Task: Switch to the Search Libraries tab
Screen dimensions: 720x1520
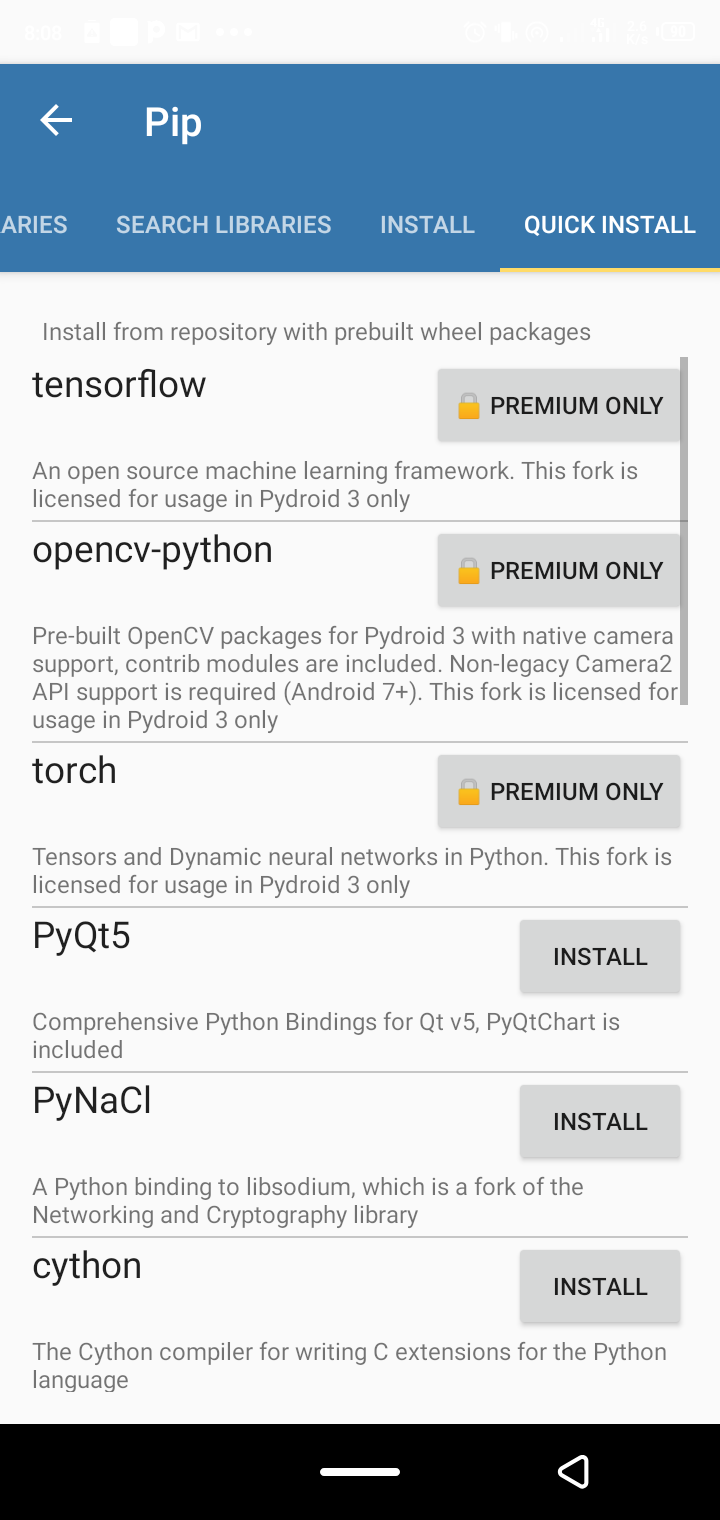Action: tap(223, 225)
